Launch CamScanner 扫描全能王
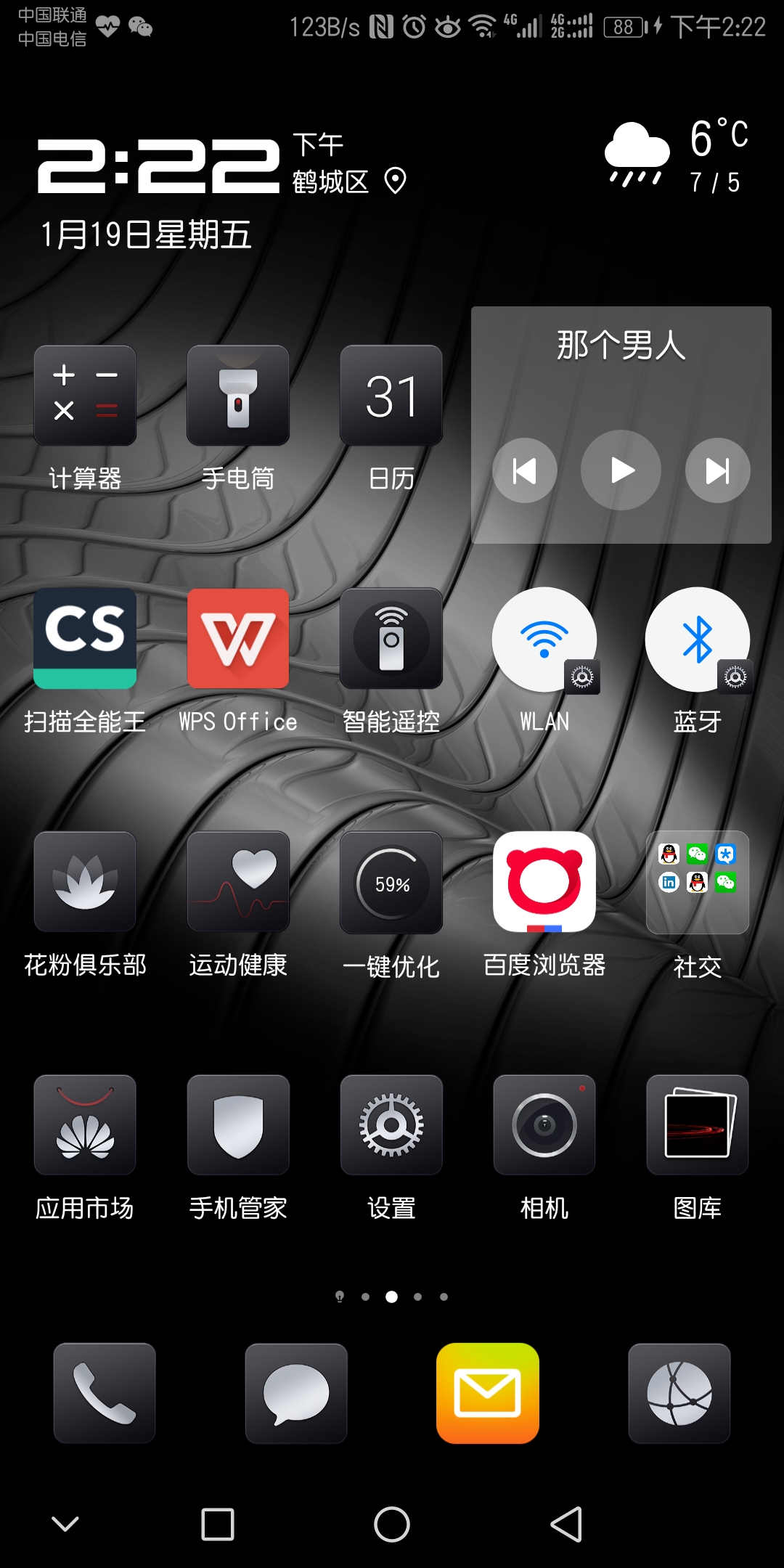The width and height of the screenshot is (784, 1568). 85,639
